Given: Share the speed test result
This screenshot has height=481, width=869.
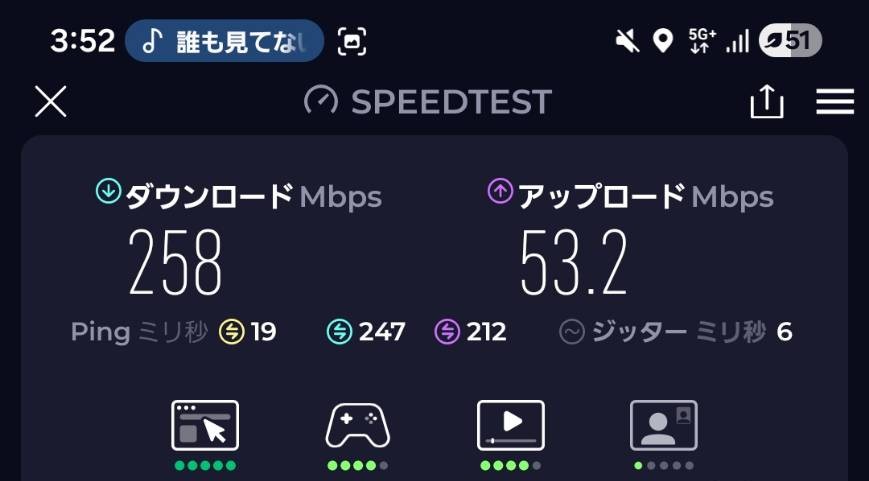Looking at the screenshot, I should [766, 102].
